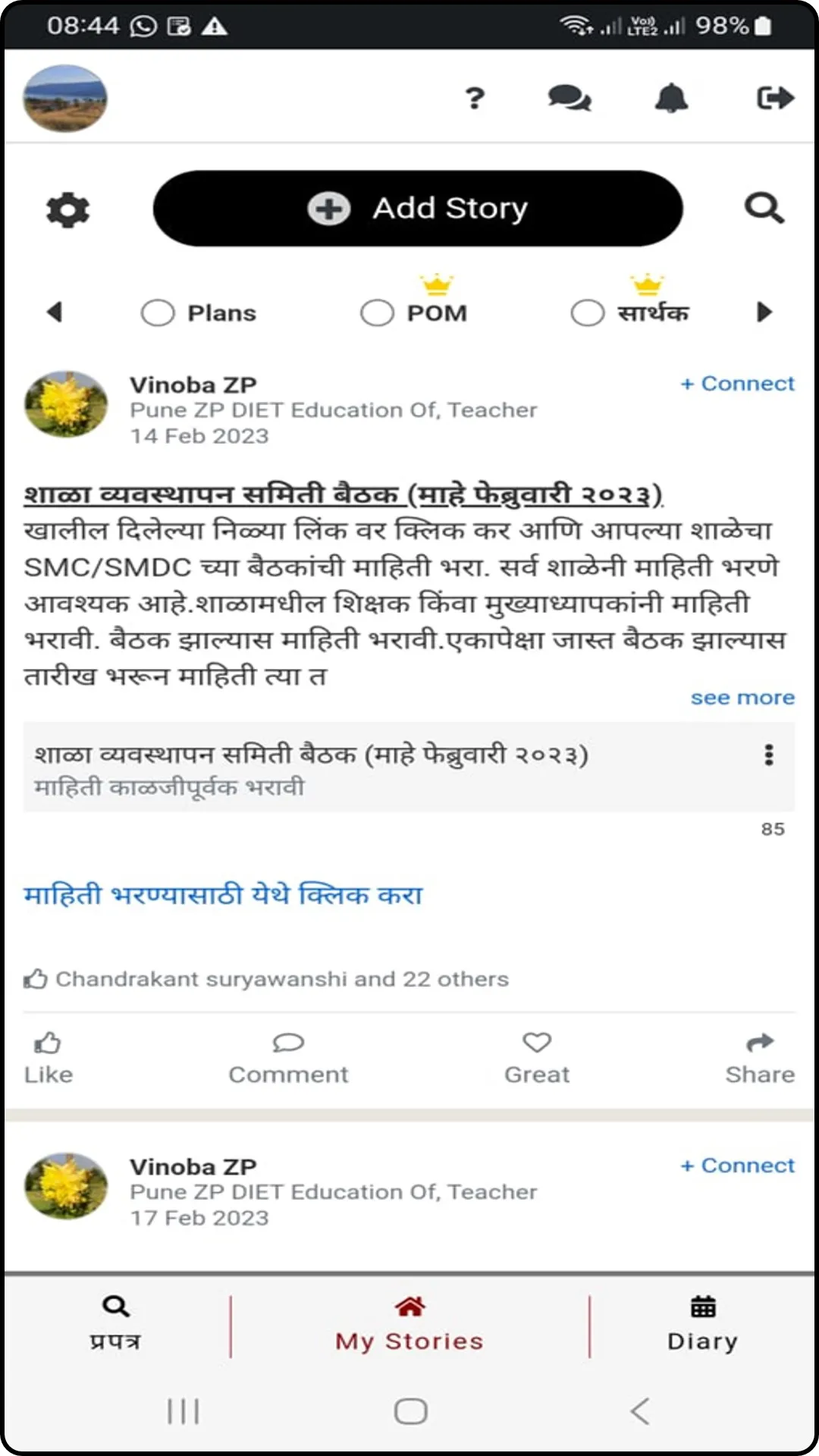Tap the logout icon
The image size is (819, 1456).
775,98
